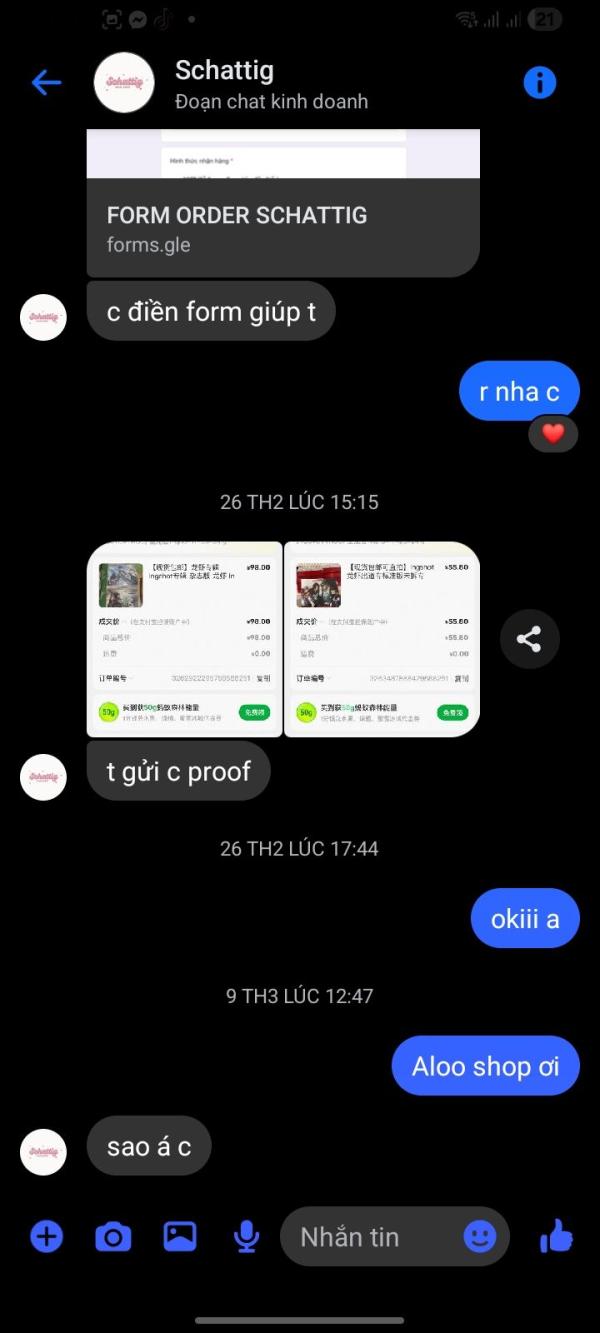
Task: Focus the Nhắn tin message field
Action: point(373,1237)
